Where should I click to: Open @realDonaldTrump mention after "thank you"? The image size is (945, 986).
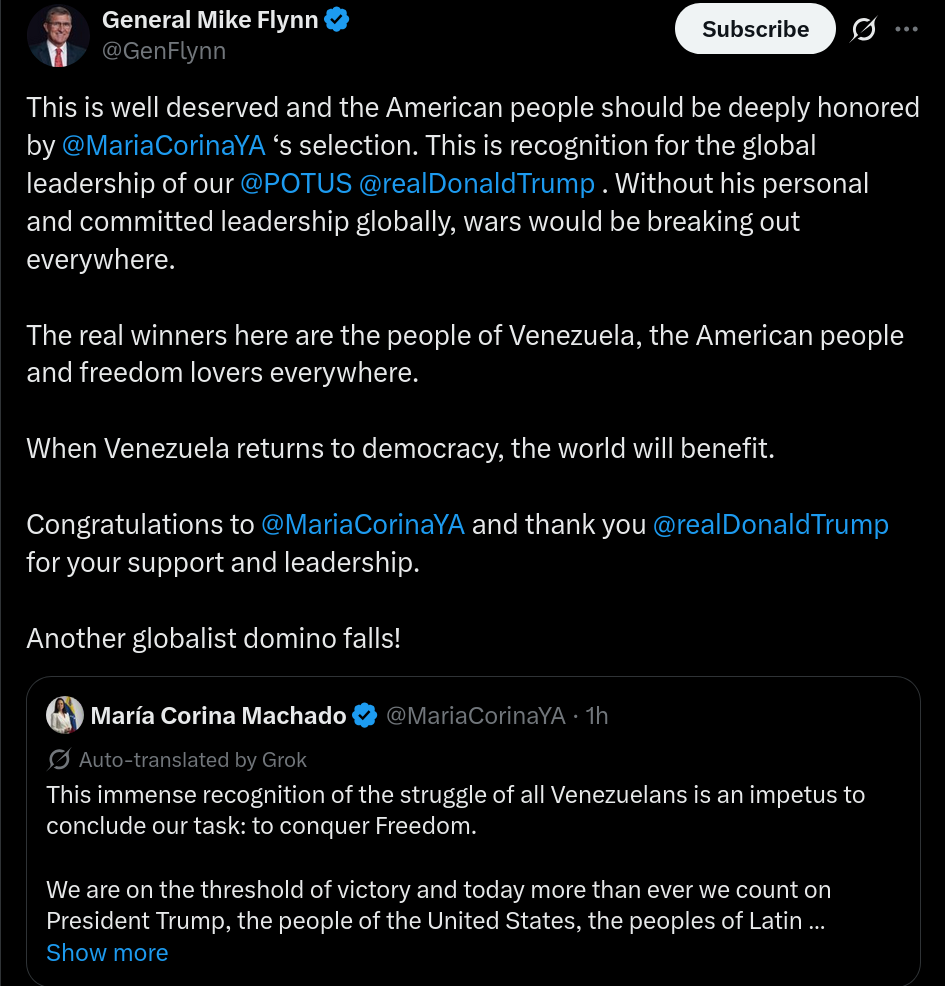[x=770, y=524]
